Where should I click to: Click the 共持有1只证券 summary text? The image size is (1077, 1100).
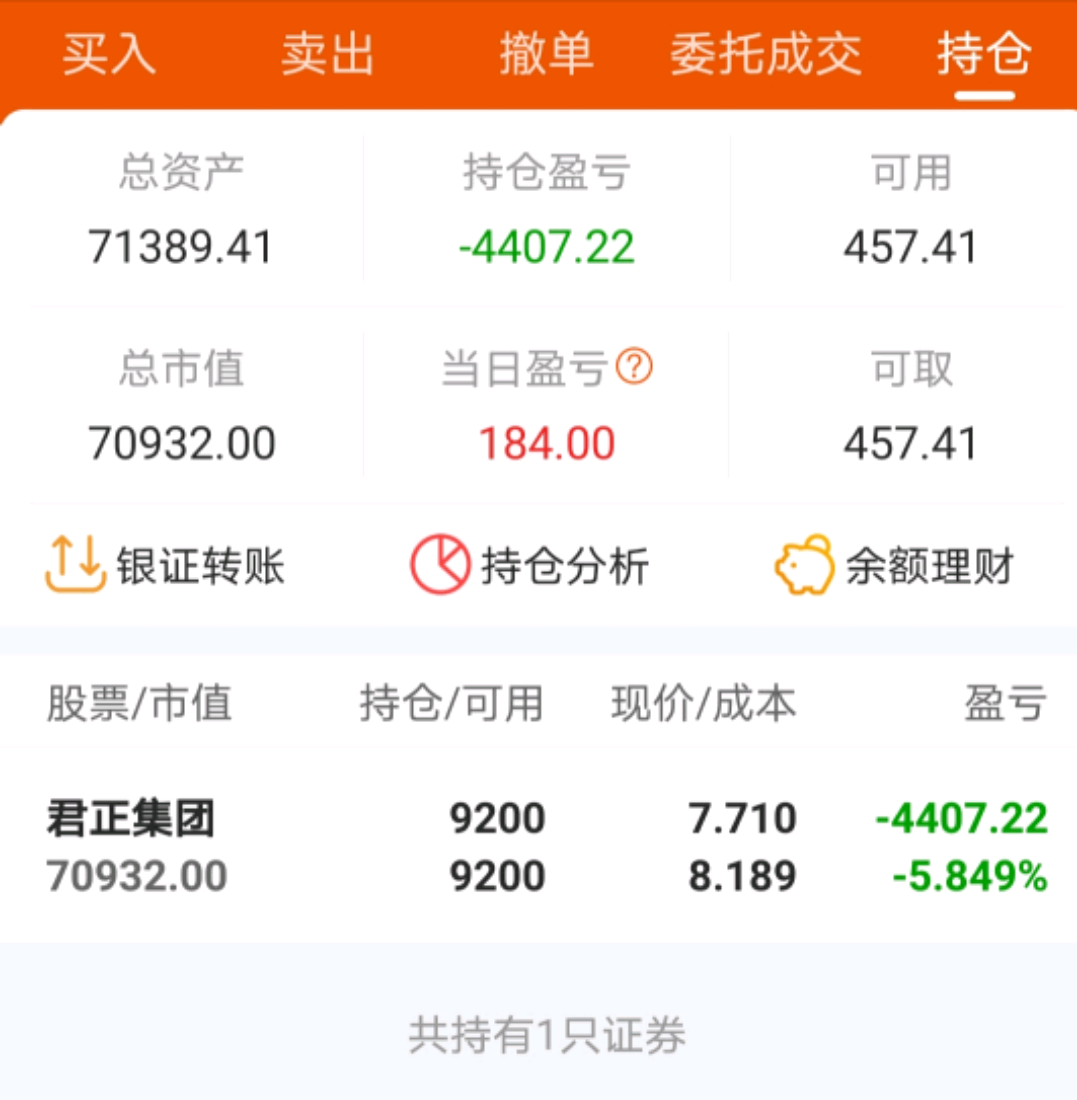(x=538, y=1040)
